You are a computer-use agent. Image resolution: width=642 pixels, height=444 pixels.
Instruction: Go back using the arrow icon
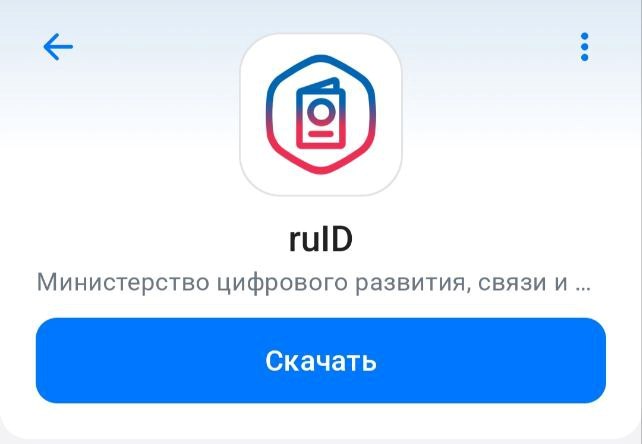point(58,47)
